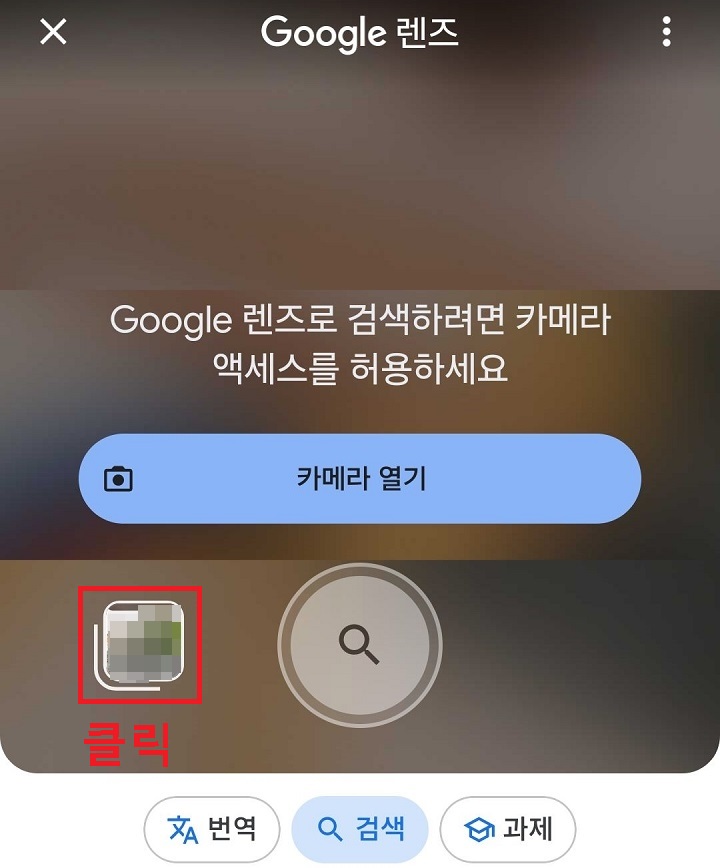
Task: Tap the graduation cap icon on 과제 pill
Action: [478, 828]
